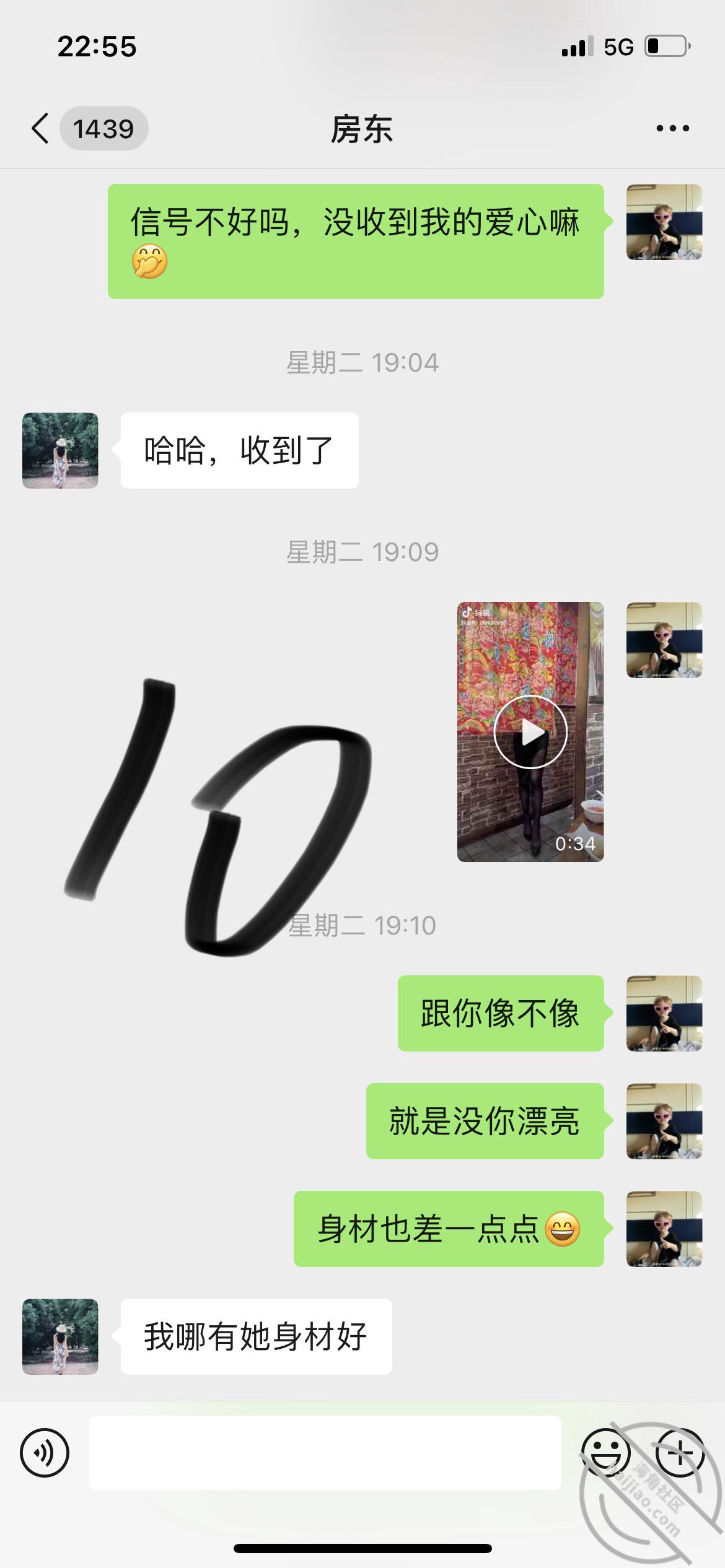Open the plus attachments menu
This screenshot has height=1568, width=725.
tap(680, 1452)
